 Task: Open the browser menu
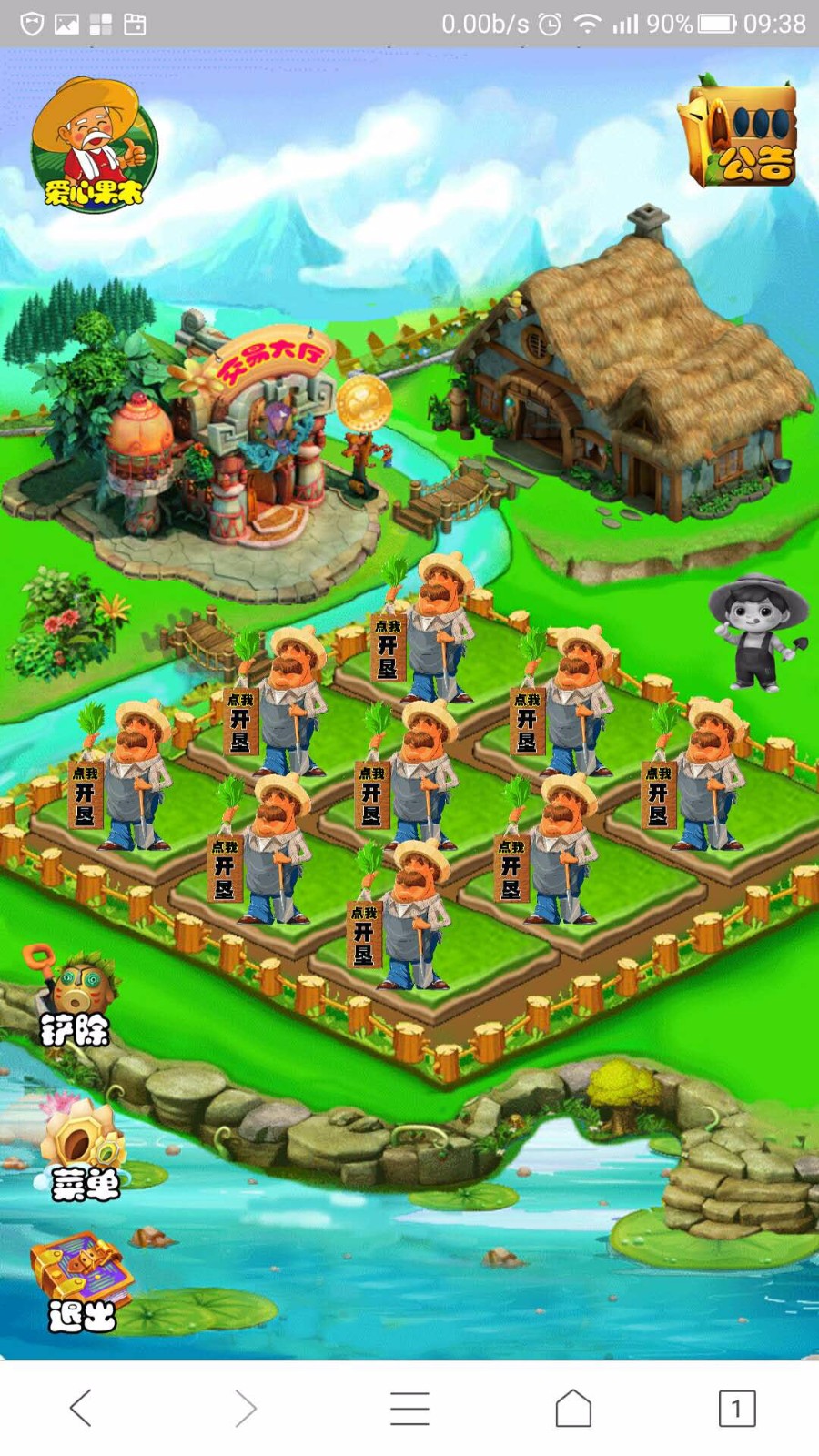coord(409,1408)
